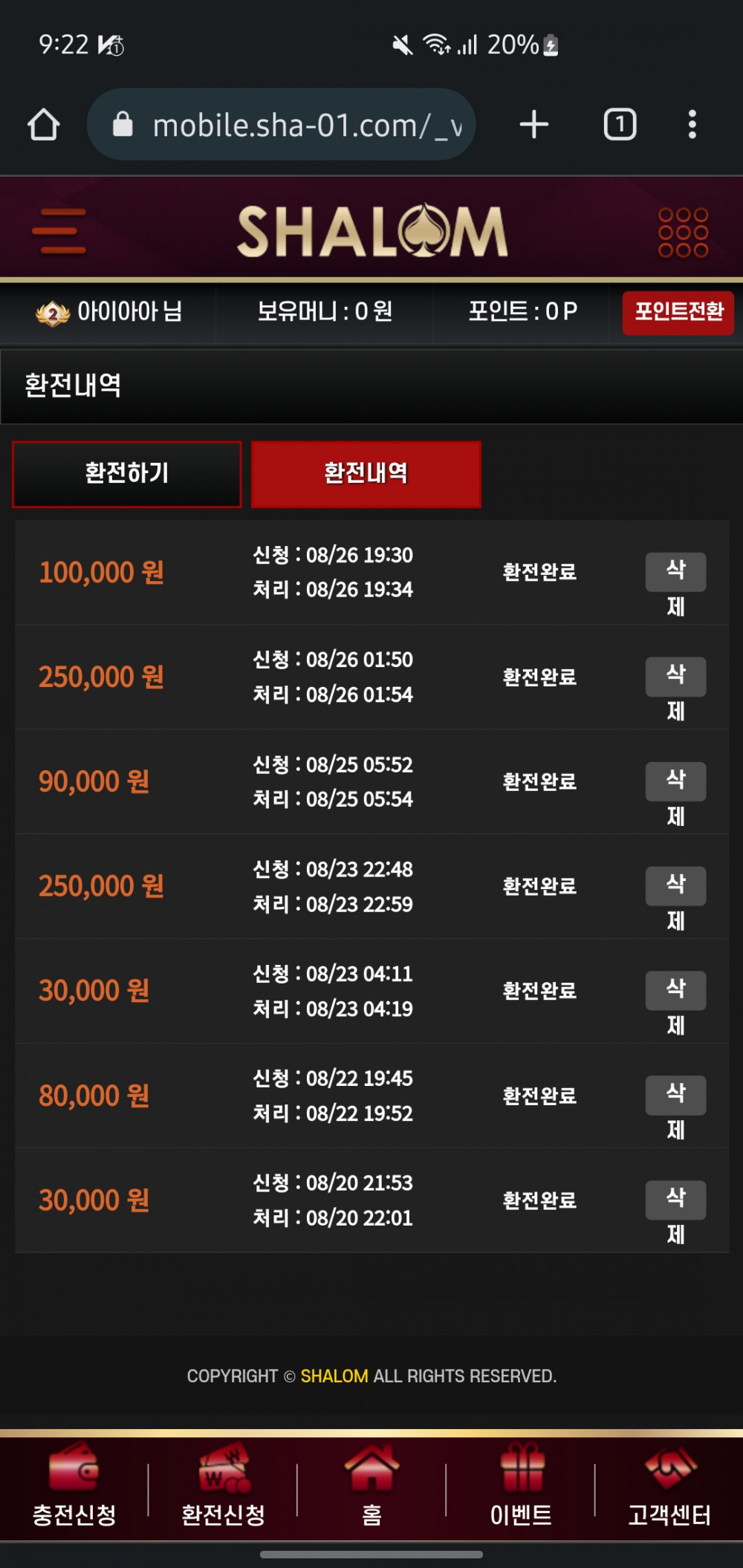Open the dotted grid menu icon

(x=683, y=232)
